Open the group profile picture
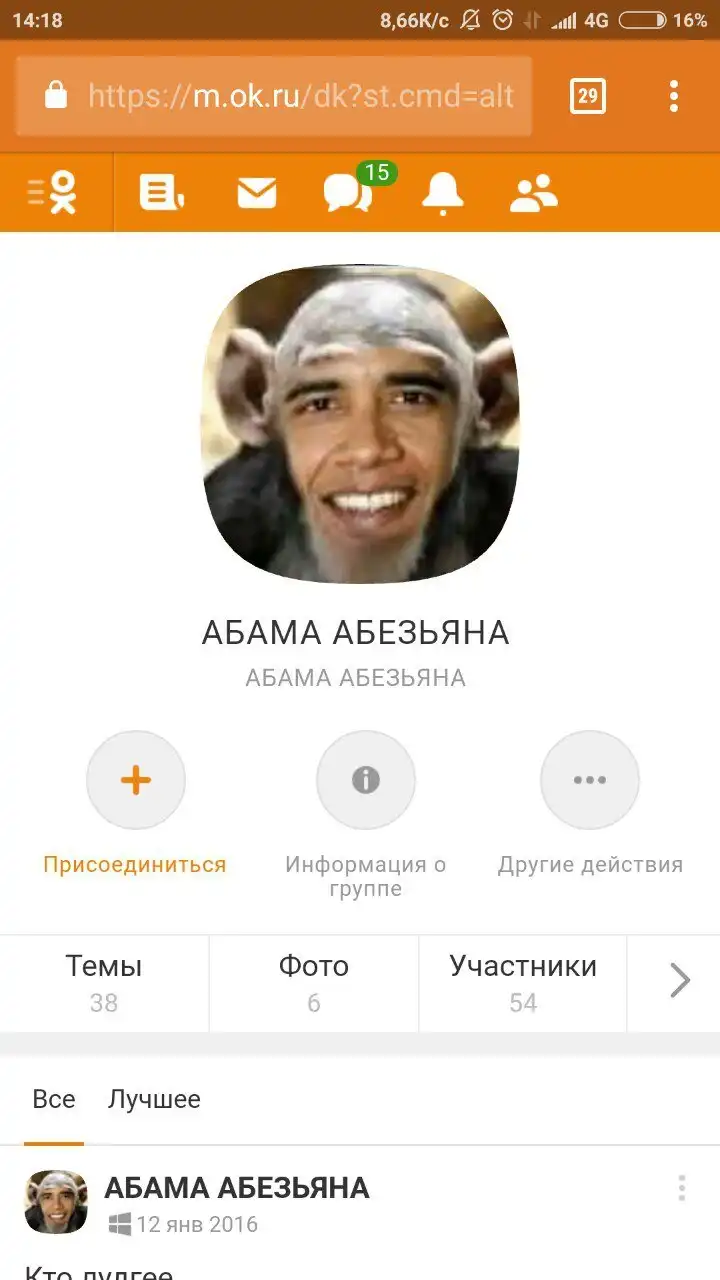The width and height of the screenshot is (720, 1280). click(360, 424)
